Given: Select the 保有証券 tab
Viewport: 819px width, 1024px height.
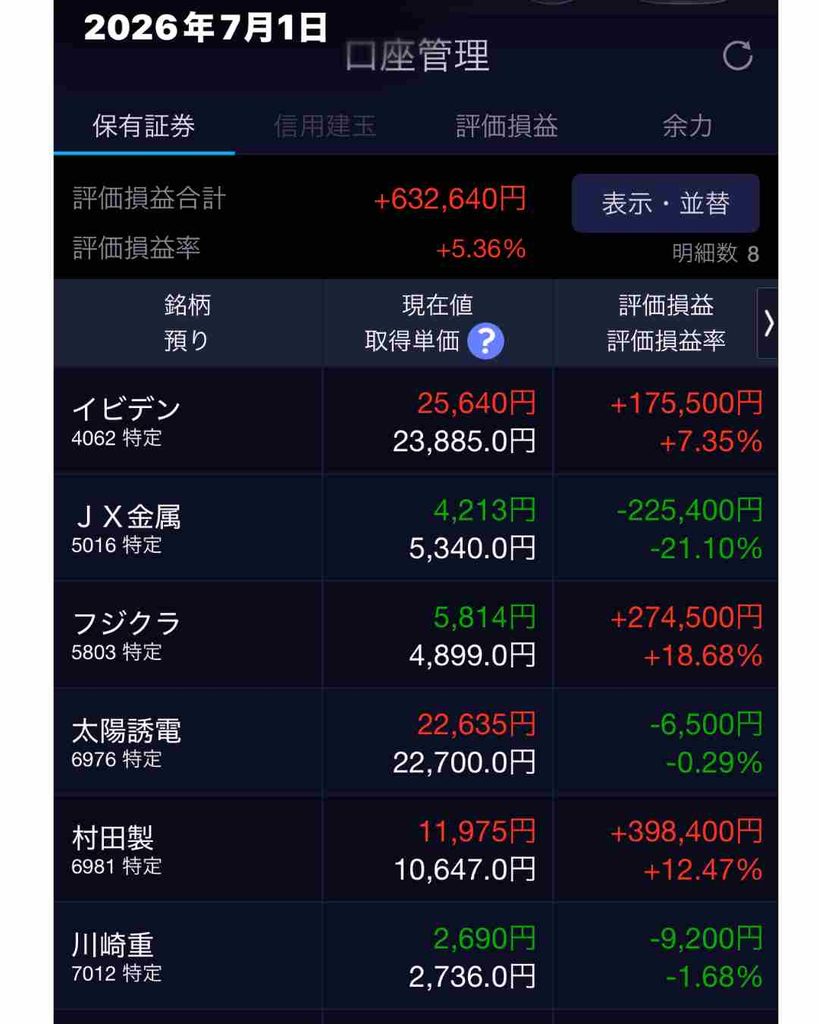Looking at the screenshot, I should point(144,125).
